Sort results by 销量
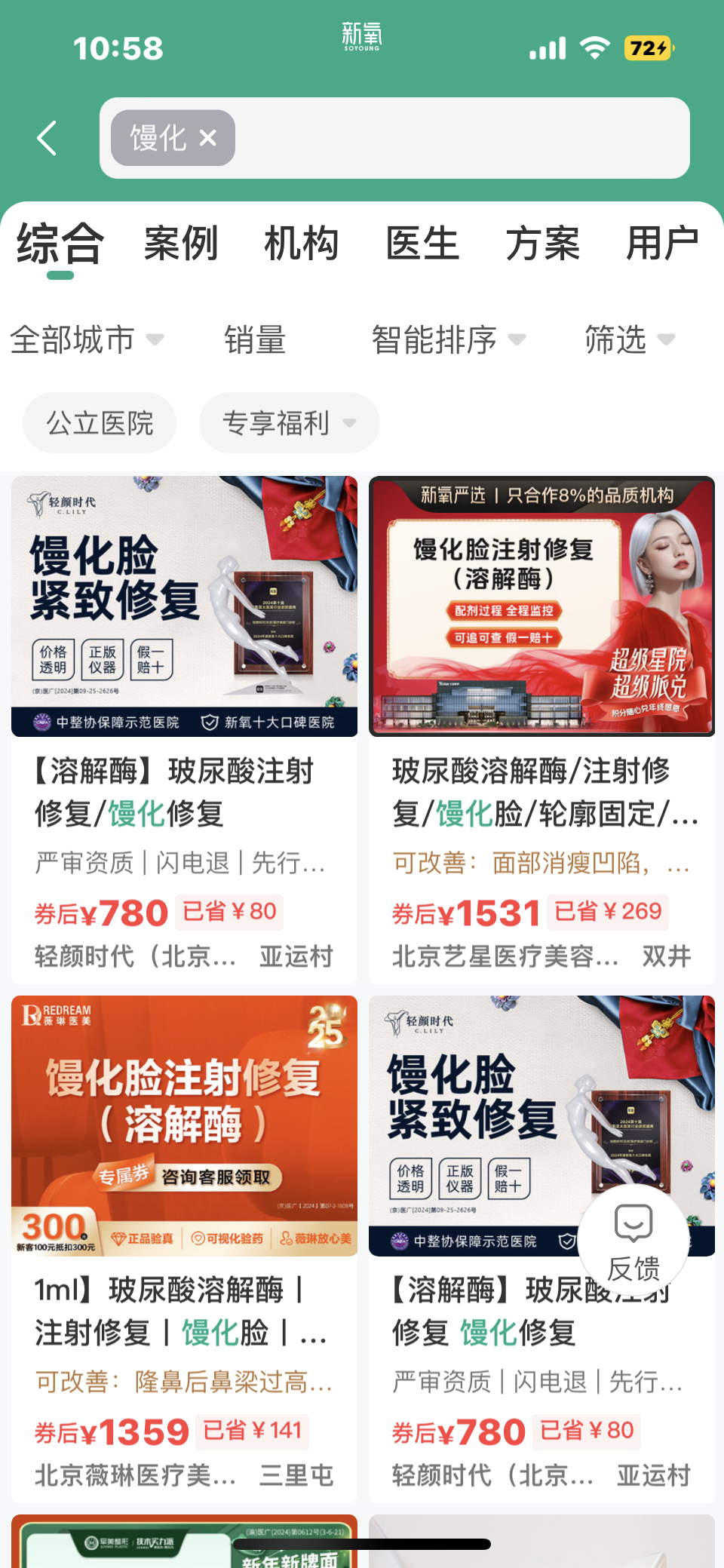724x1568 pixels. point(255,339)
